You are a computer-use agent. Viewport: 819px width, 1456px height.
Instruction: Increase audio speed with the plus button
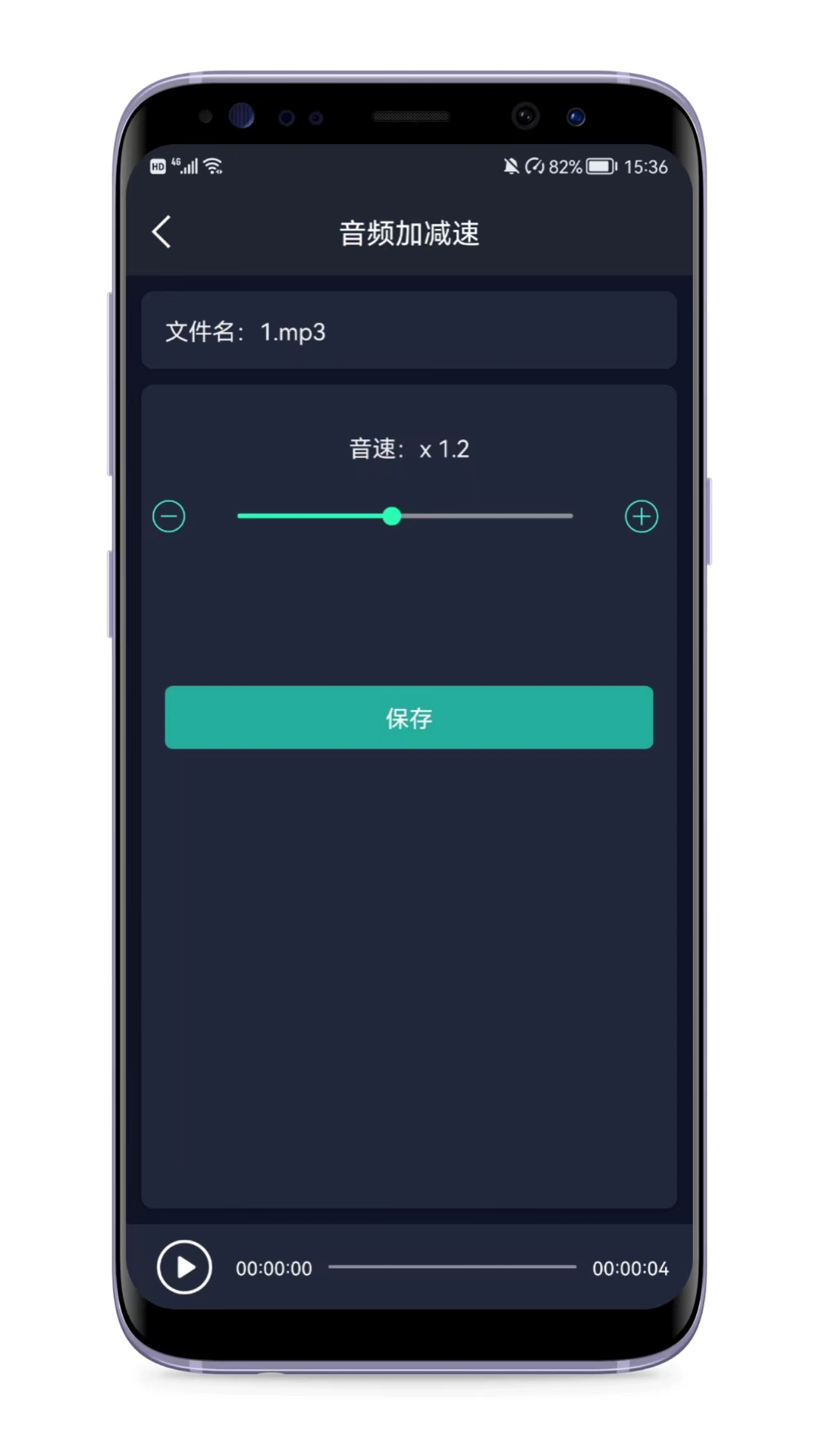[641, 516]
